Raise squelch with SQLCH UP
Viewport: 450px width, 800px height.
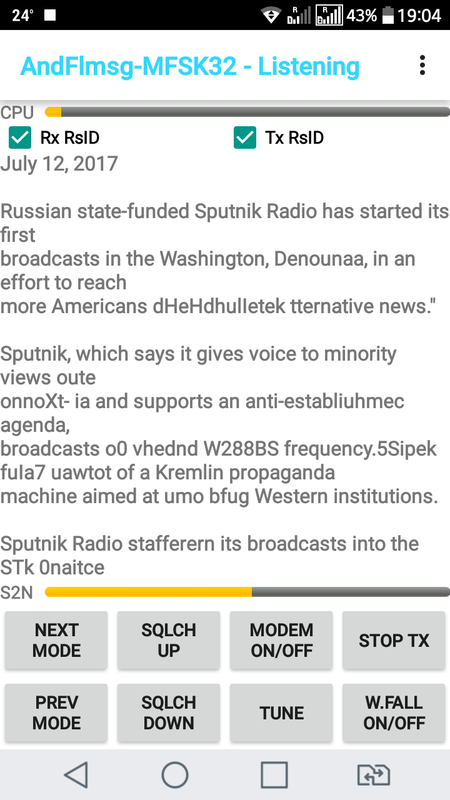(169, 640)
